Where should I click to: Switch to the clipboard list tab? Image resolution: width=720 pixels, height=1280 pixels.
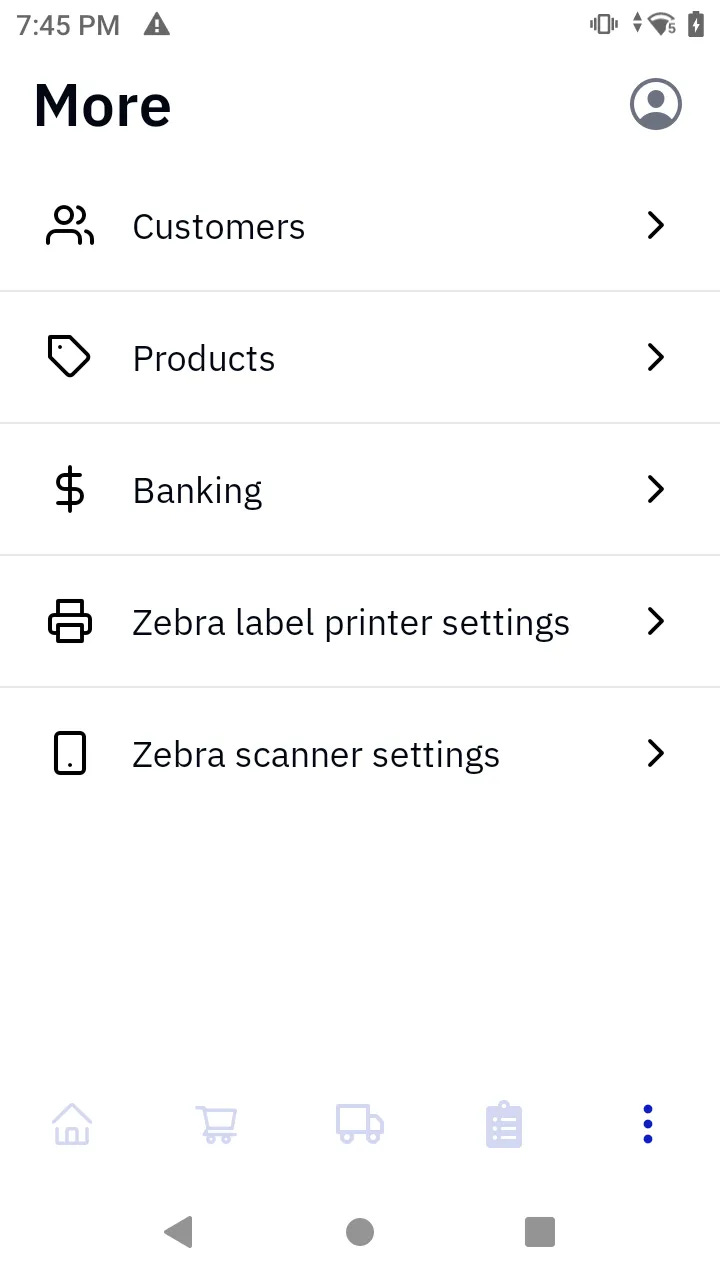pyautogui.click(x=504, y=1125)
